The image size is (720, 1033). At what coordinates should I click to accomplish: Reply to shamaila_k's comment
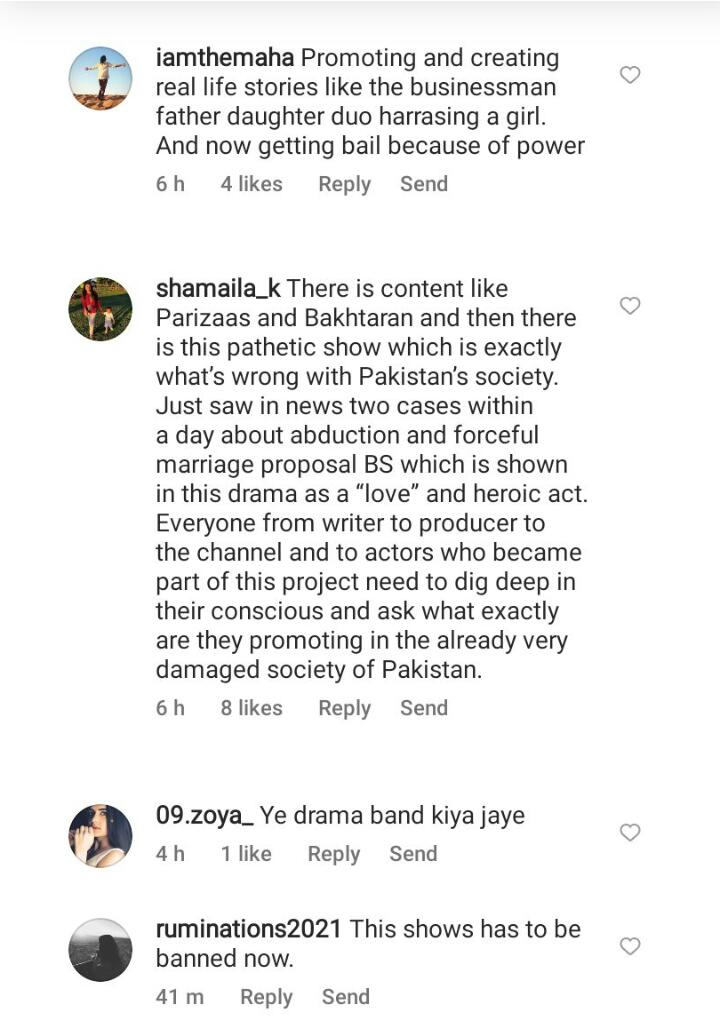coord(344,708)
